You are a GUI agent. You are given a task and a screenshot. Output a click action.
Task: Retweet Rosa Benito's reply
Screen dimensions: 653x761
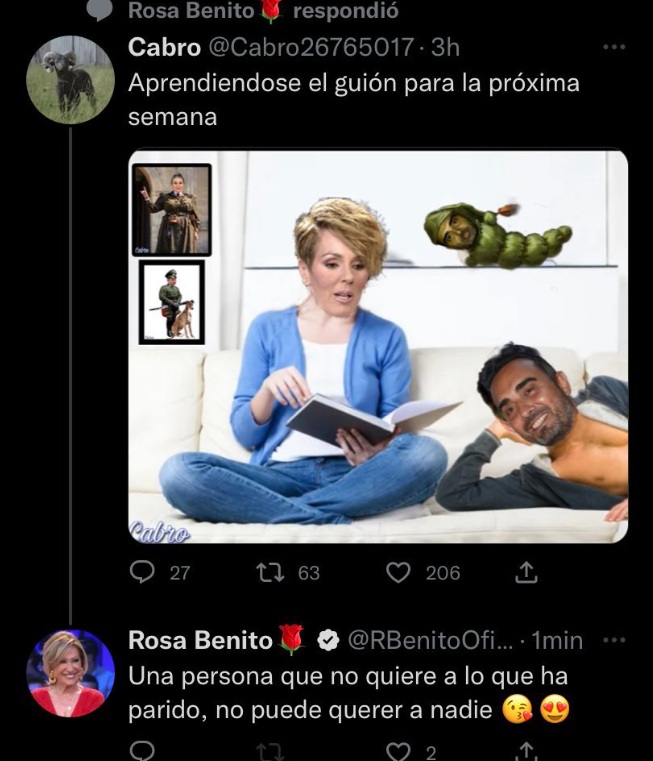coord(268,751)
